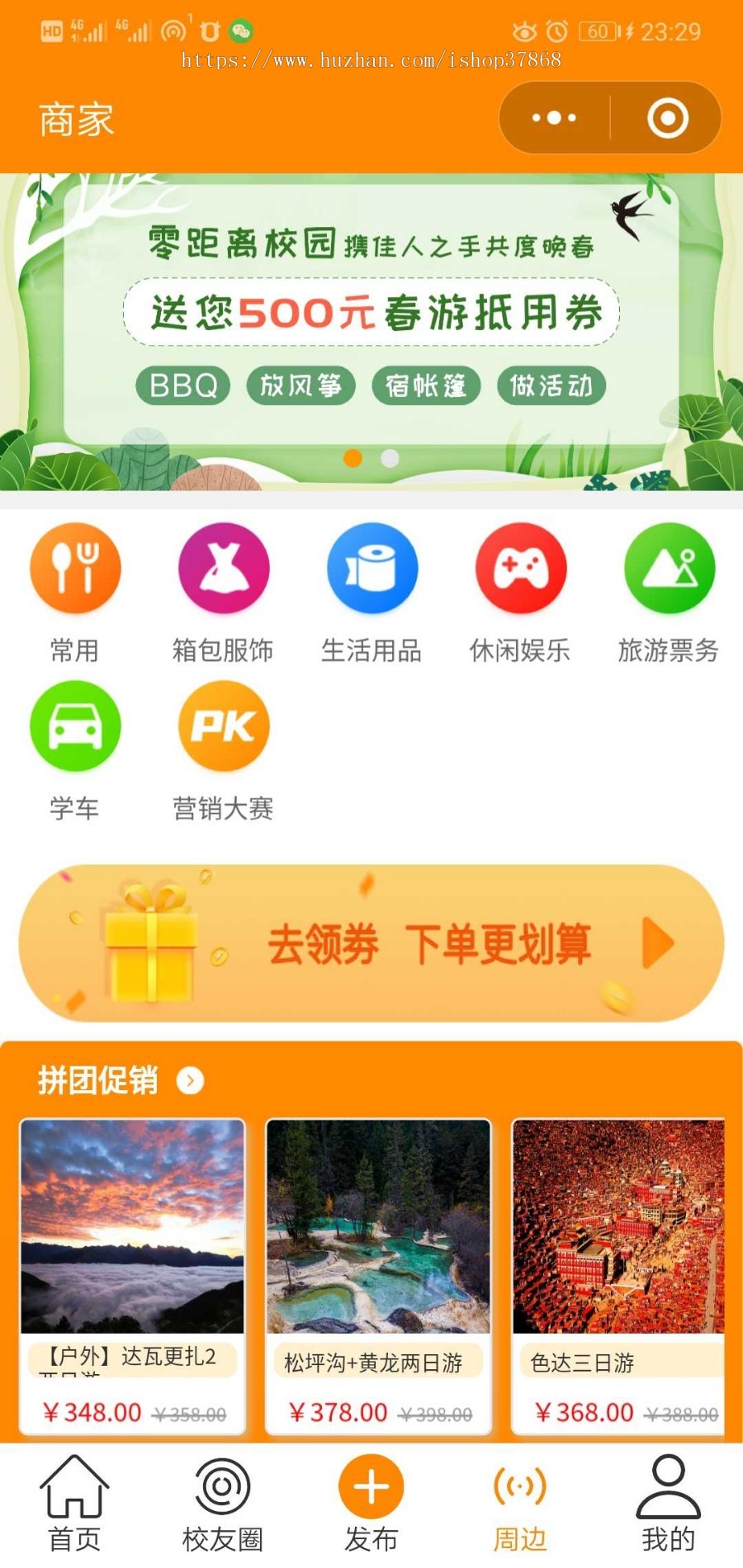This screenshot has height=1568, width=743.
Task: Switch to the 首页 tab
Action: coord(74,1504)
